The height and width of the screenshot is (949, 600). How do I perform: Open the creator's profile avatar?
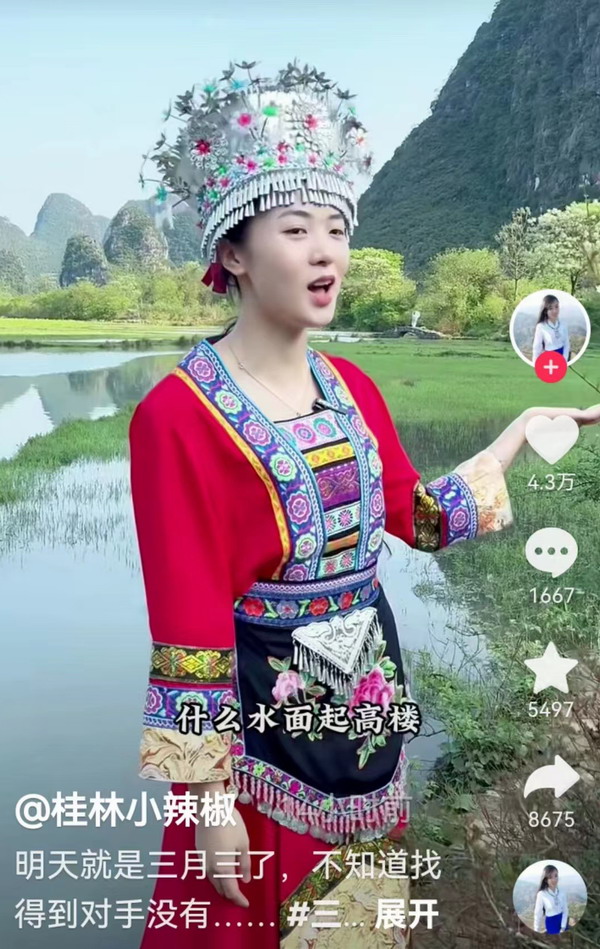(549, 328)
